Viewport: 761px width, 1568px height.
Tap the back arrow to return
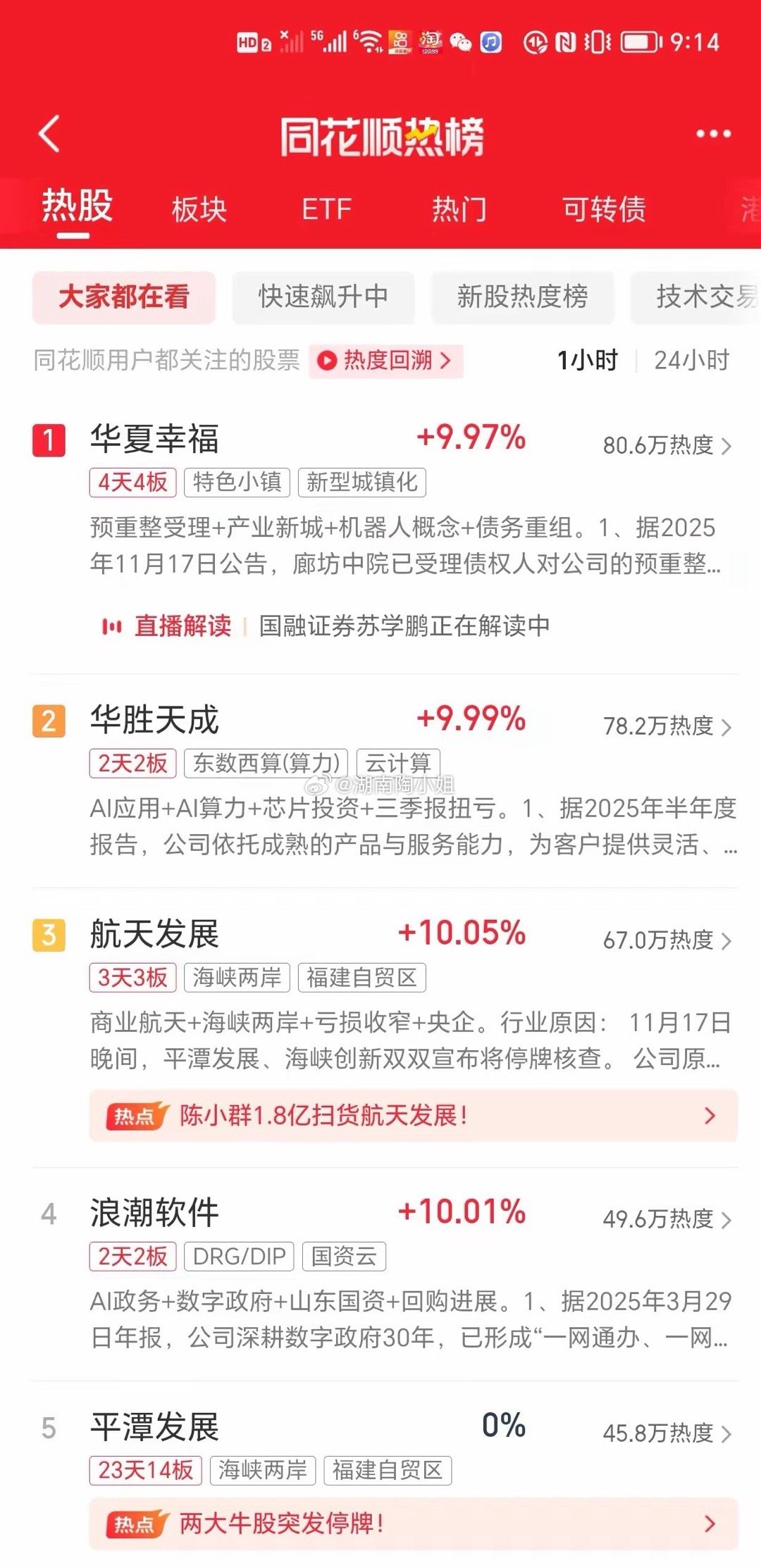tap(49, 134)
